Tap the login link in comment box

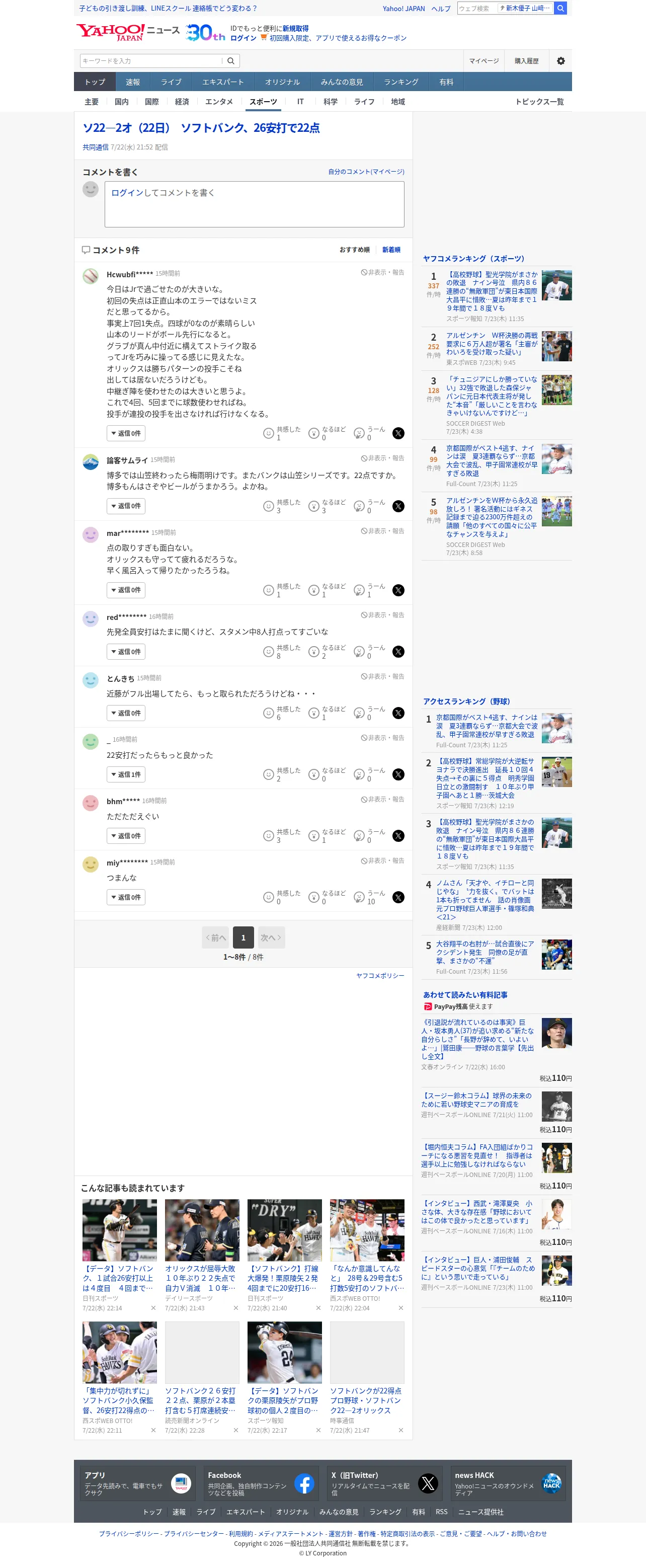(x=127, y=193)
